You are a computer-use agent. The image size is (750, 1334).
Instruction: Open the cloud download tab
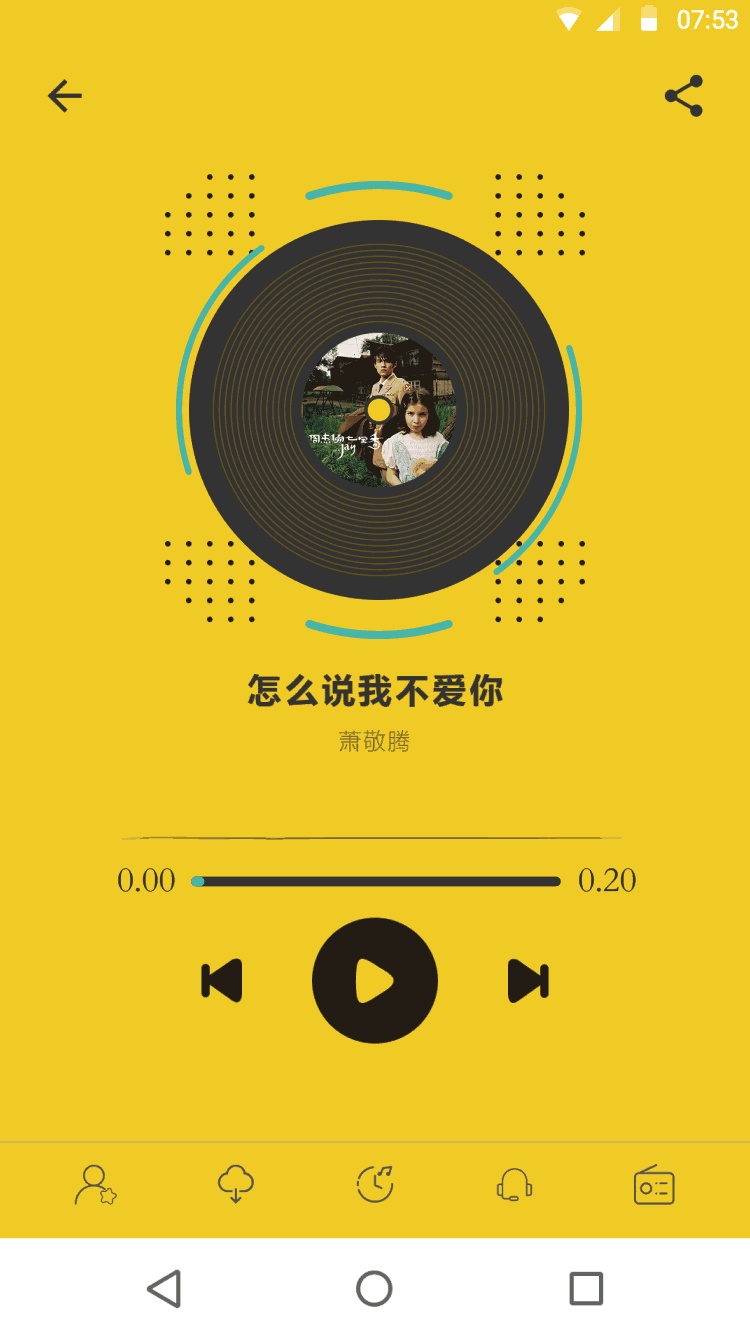tap(236, 1185)
